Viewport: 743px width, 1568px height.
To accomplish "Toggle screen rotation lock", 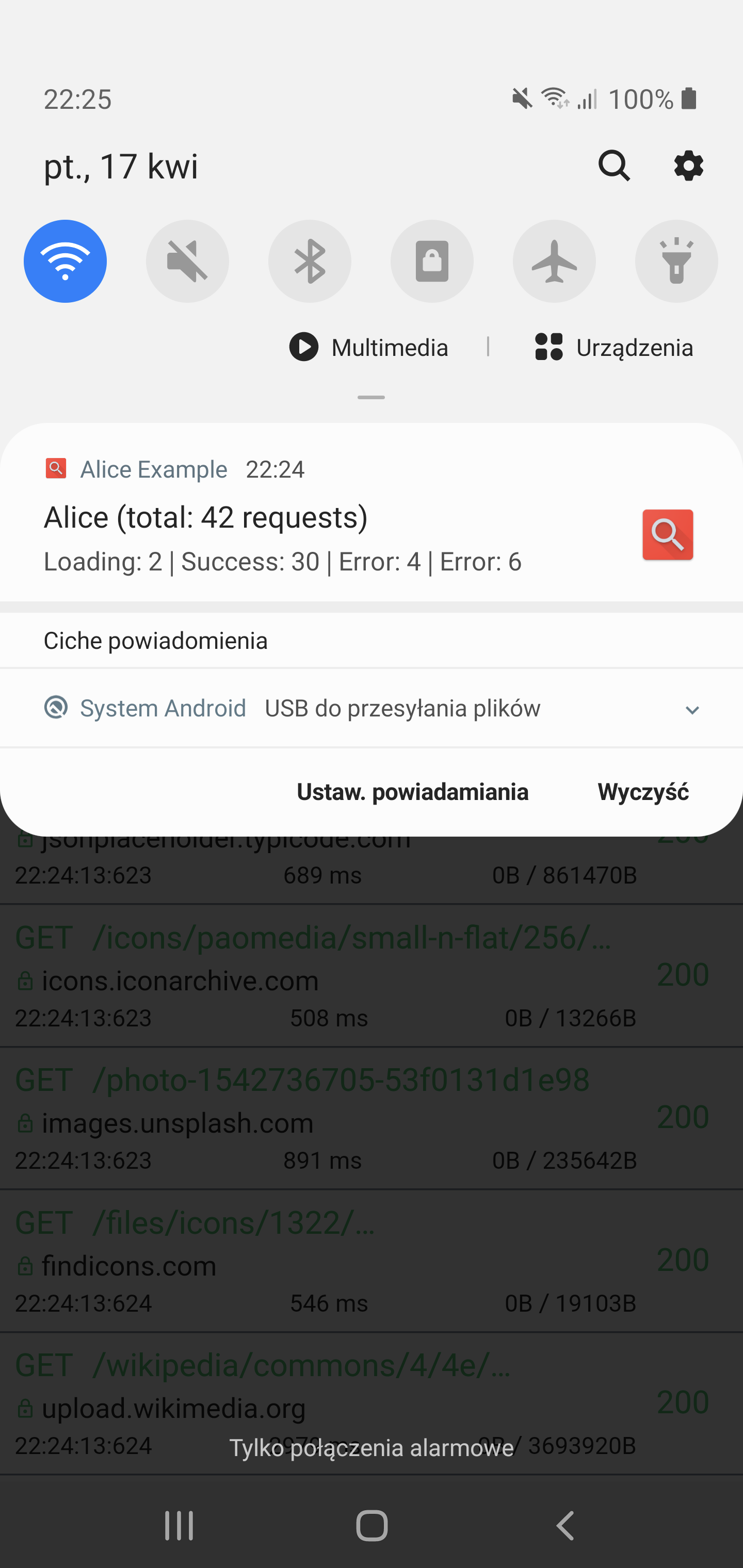I will (x=432, y=261).
